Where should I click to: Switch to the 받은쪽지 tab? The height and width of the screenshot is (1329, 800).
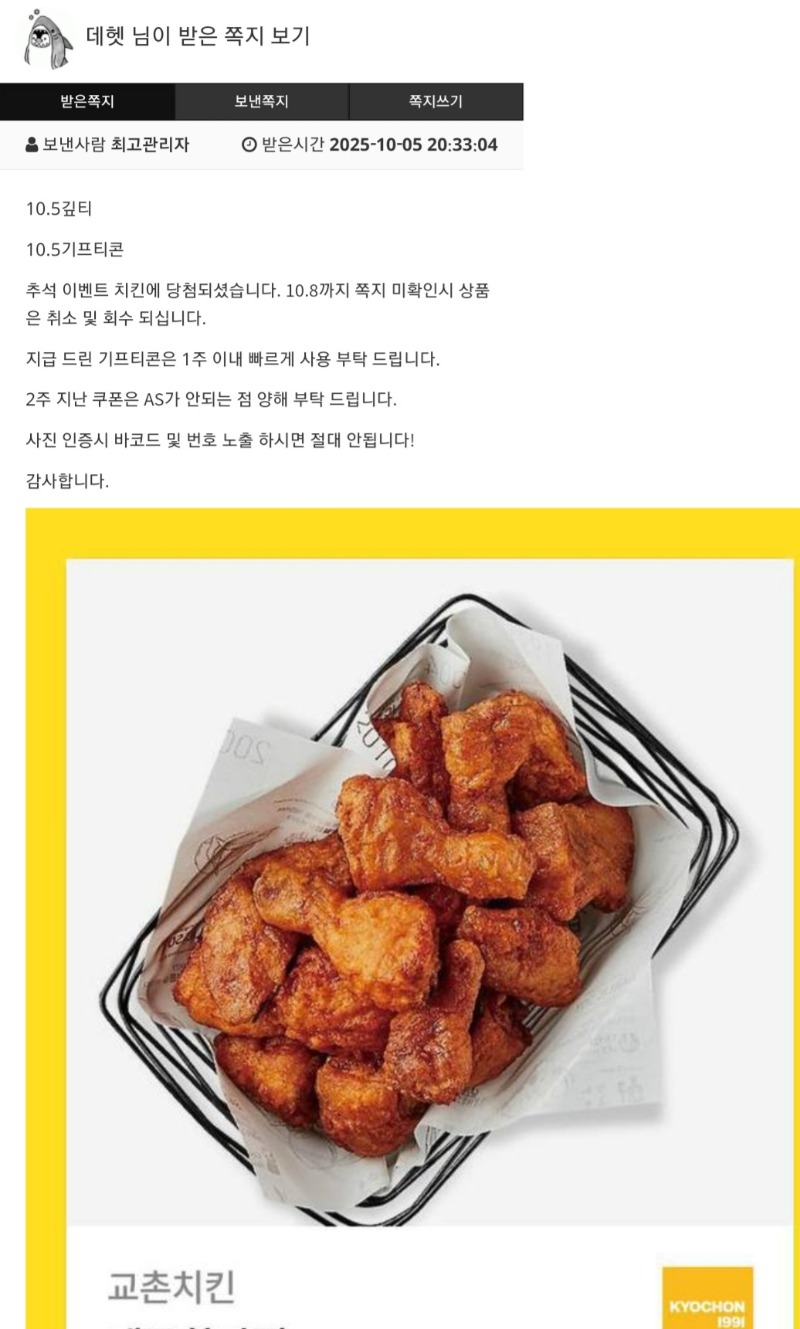click(87, 102)
